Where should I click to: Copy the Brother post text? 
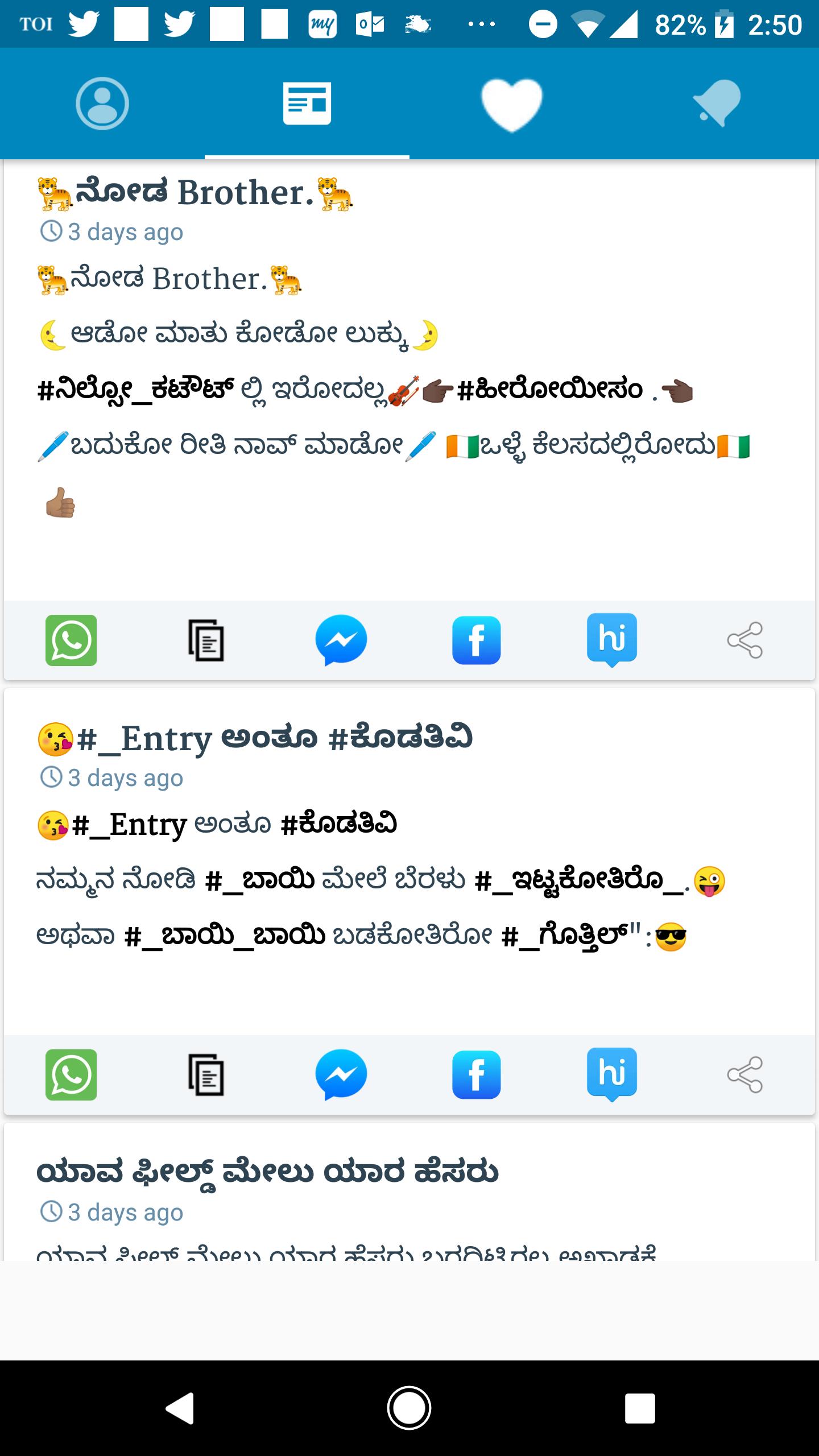(x=206, y=640)
